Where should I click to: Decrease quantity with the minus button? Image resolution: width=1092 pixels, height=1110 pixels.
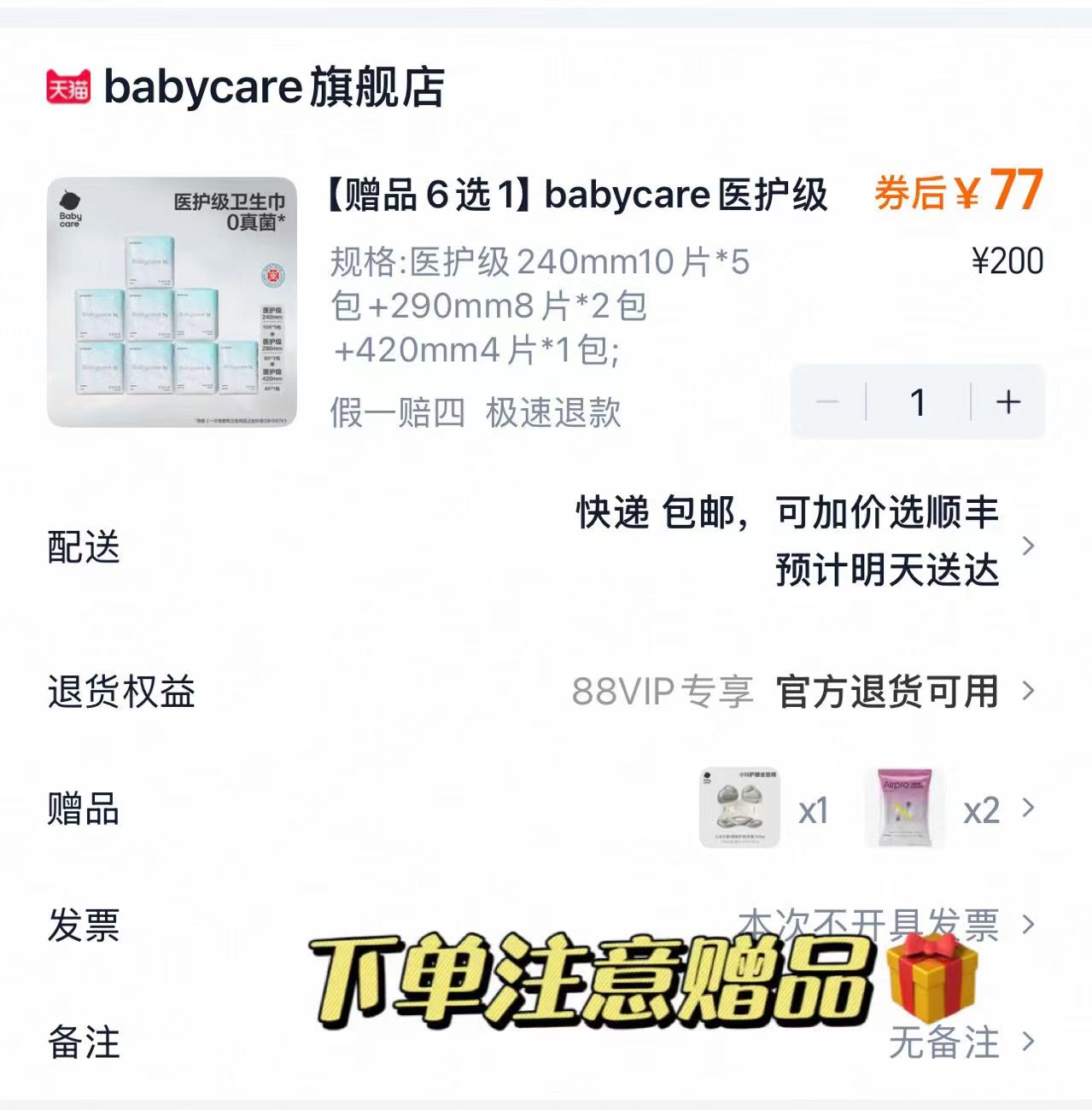click(827, 402)
